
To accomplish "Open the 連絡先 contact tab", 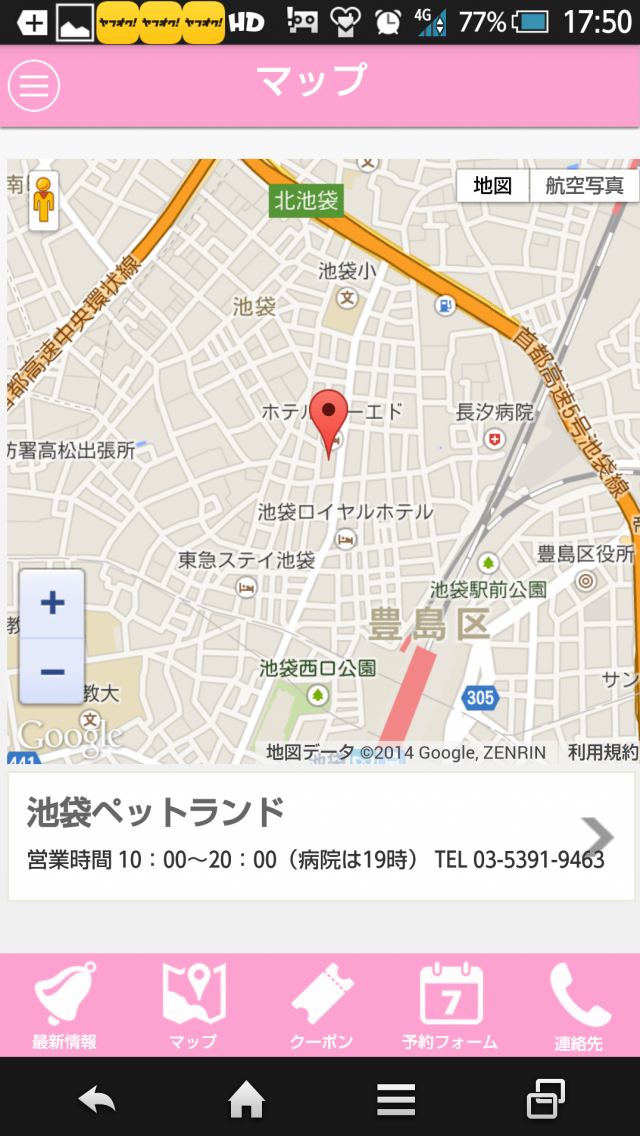I will pos(579,1006).
